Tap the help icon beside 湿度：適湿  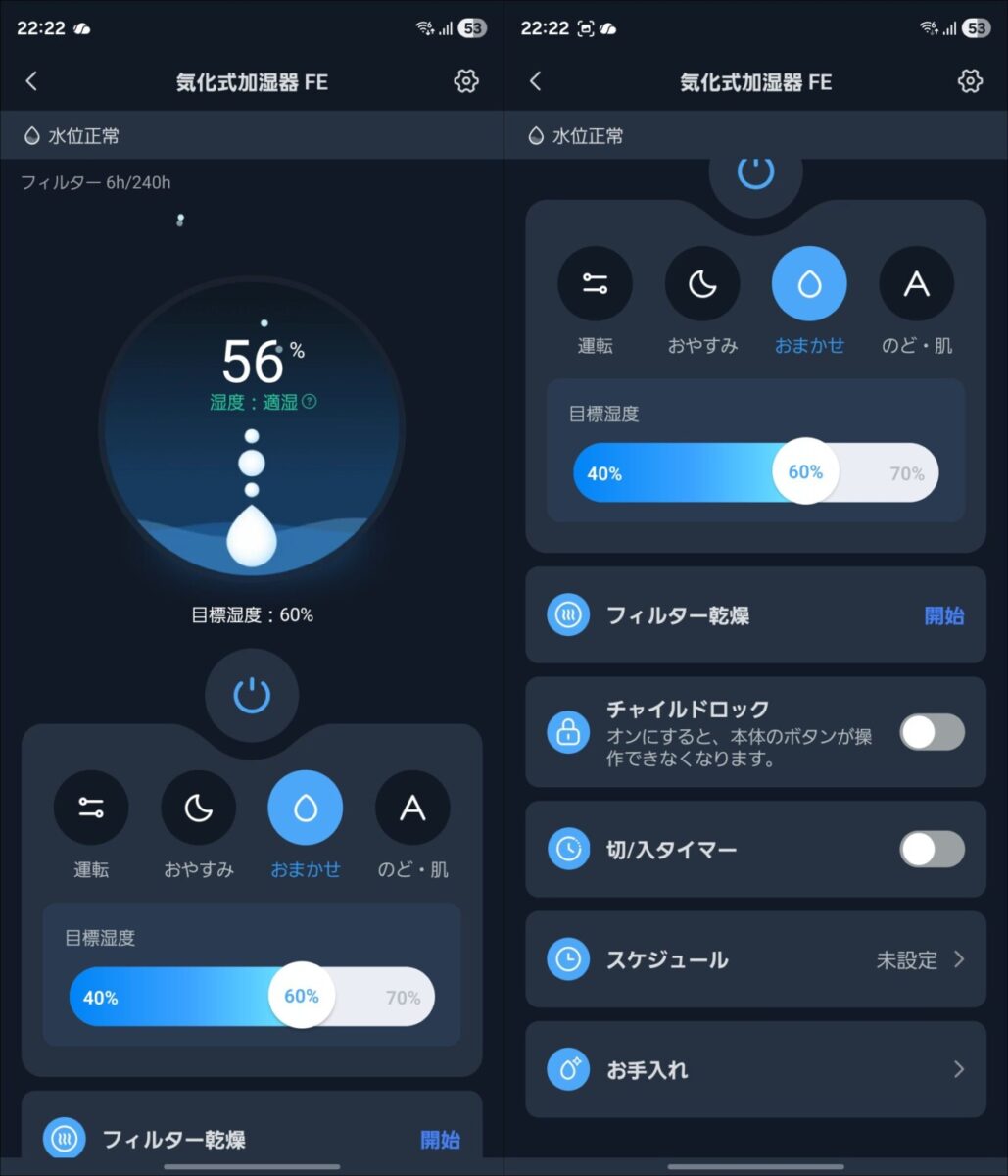tap(310, 402)
